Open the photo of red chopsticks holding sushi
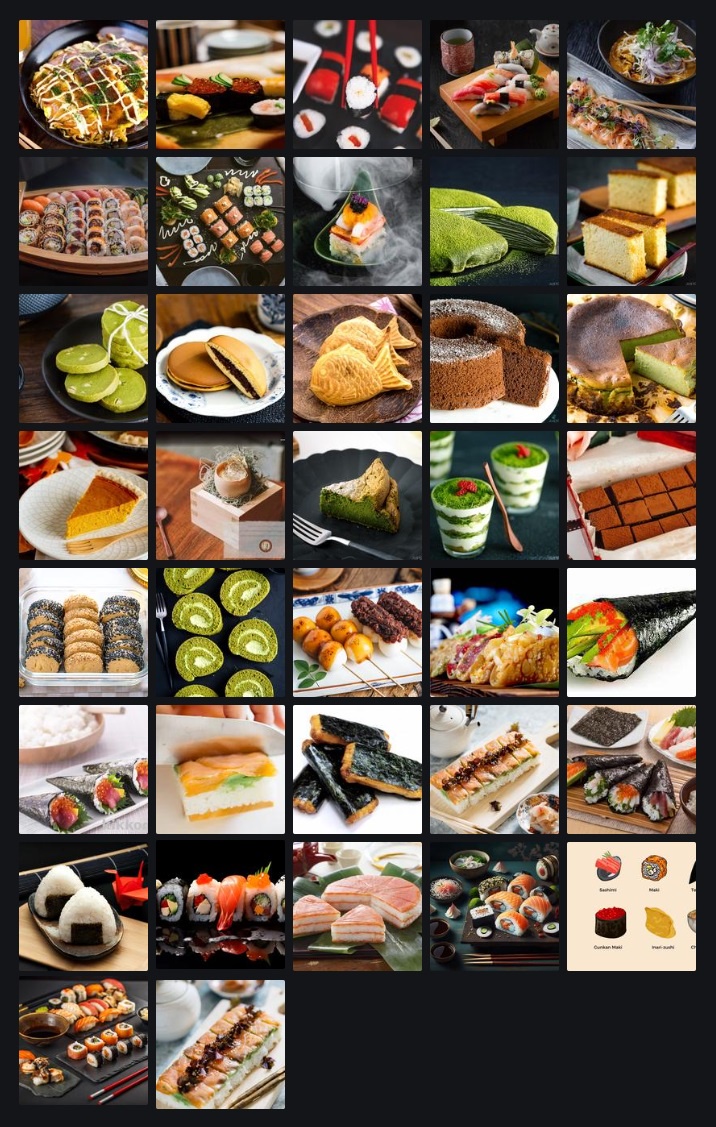 [x=357, y=85]
